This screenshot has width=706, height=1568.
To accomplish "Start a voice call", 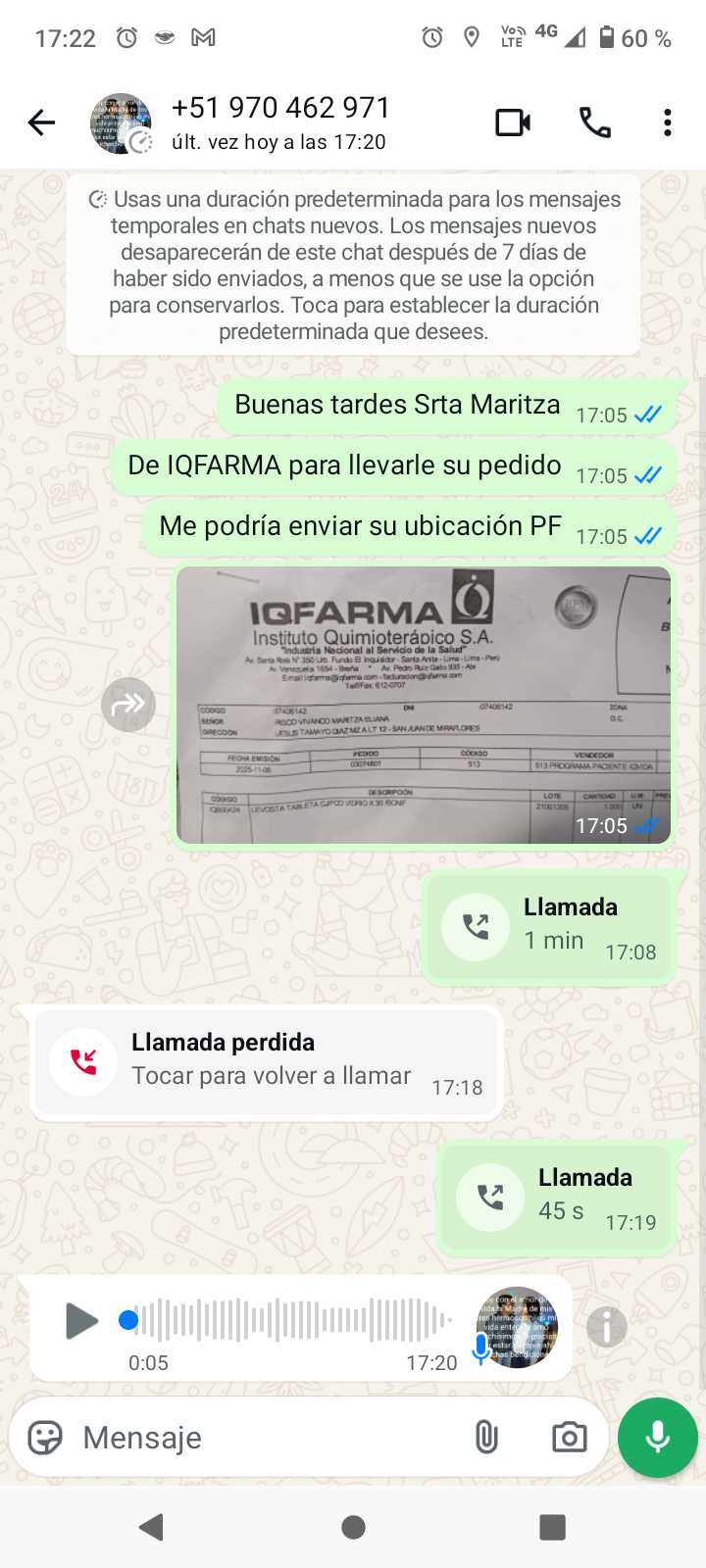I will point(594,123).
